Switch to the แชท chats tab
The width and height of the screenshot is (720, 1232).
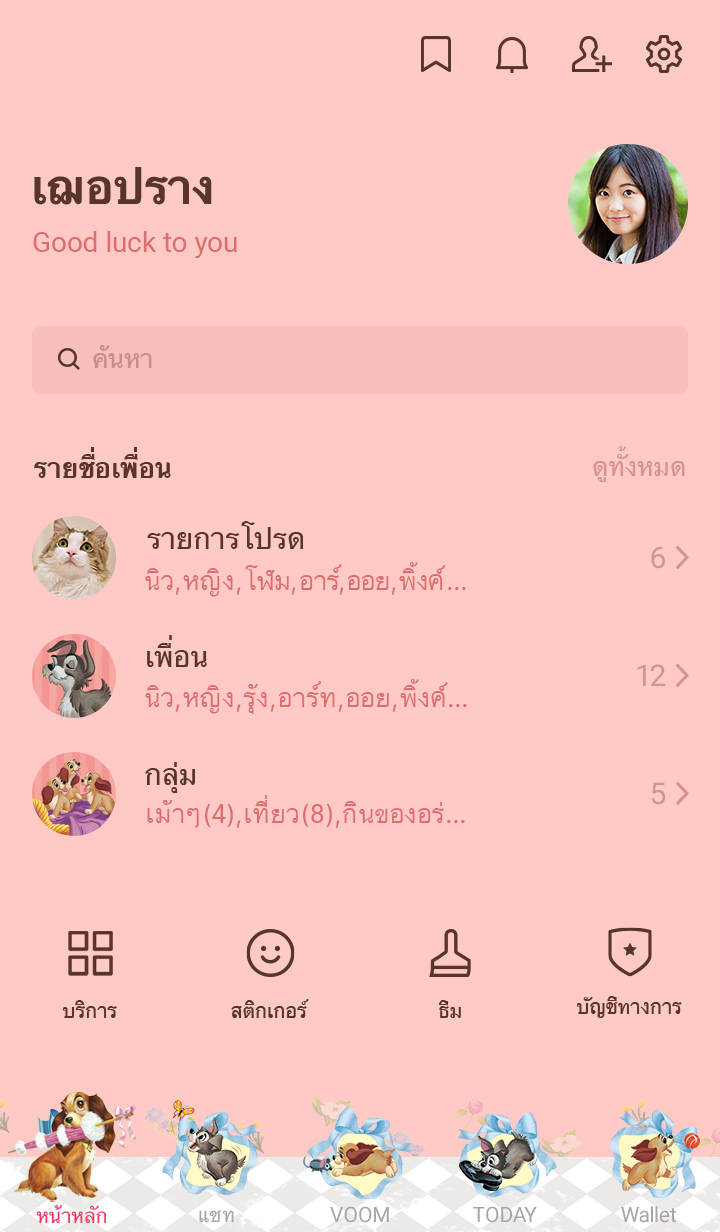[x=216, y=1170]
